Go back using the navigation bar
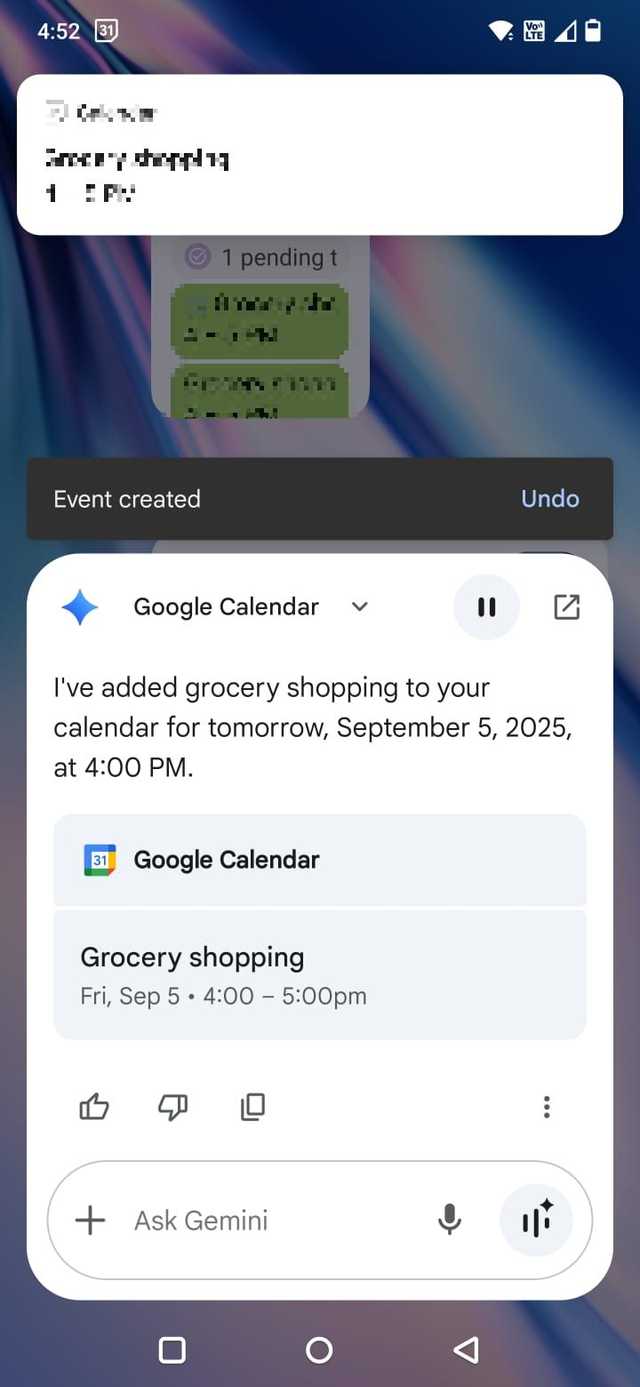The height and width of the screenshot is (1387, 640). click(x=466, y=1350)
